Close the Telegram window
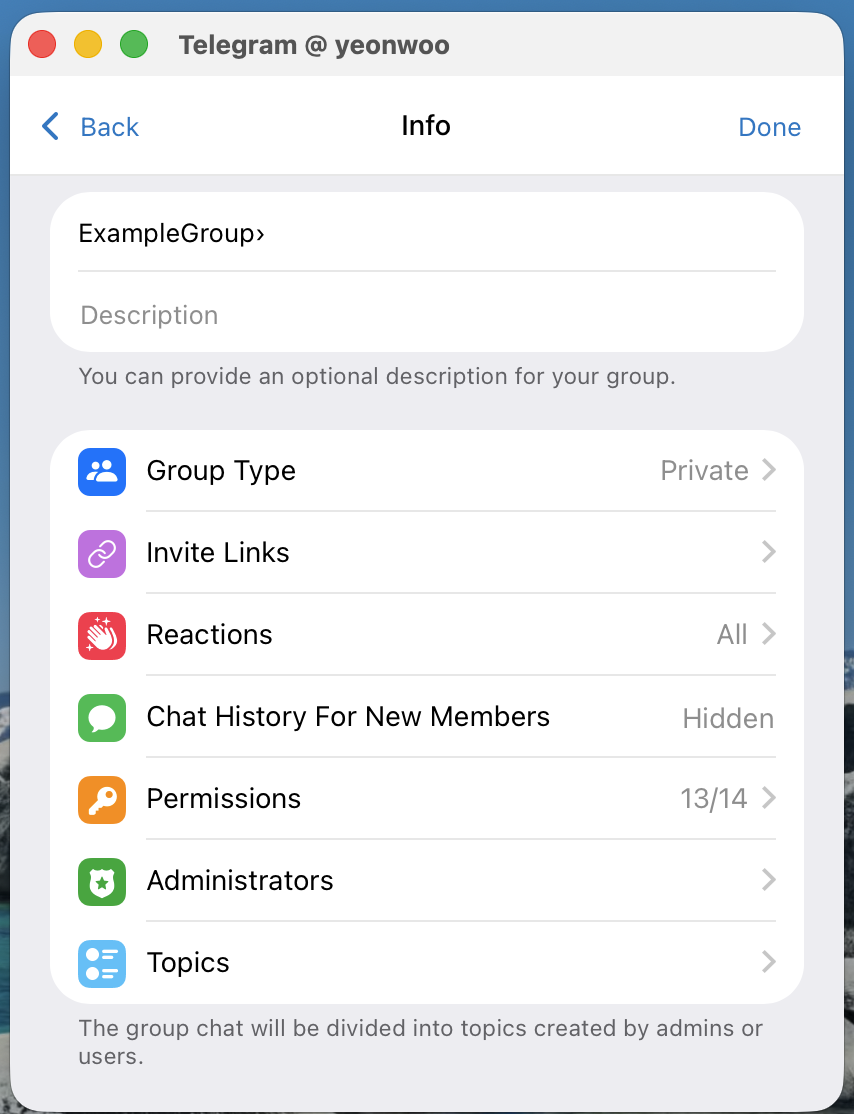The image size is (854, 1114). coord(42,45)
